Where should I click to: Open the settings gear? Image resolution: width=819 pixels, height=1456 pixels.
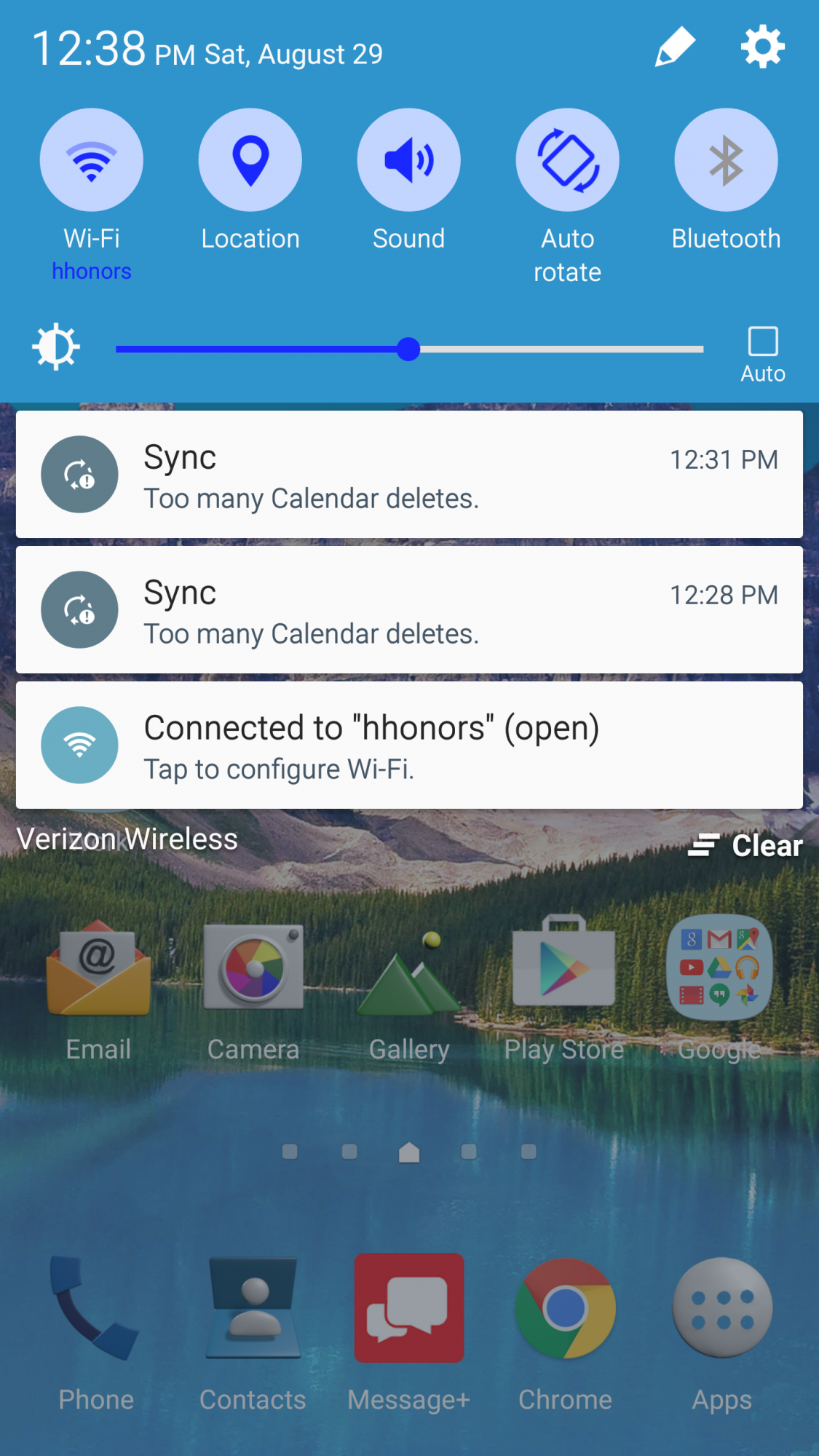tap(762, 47)
